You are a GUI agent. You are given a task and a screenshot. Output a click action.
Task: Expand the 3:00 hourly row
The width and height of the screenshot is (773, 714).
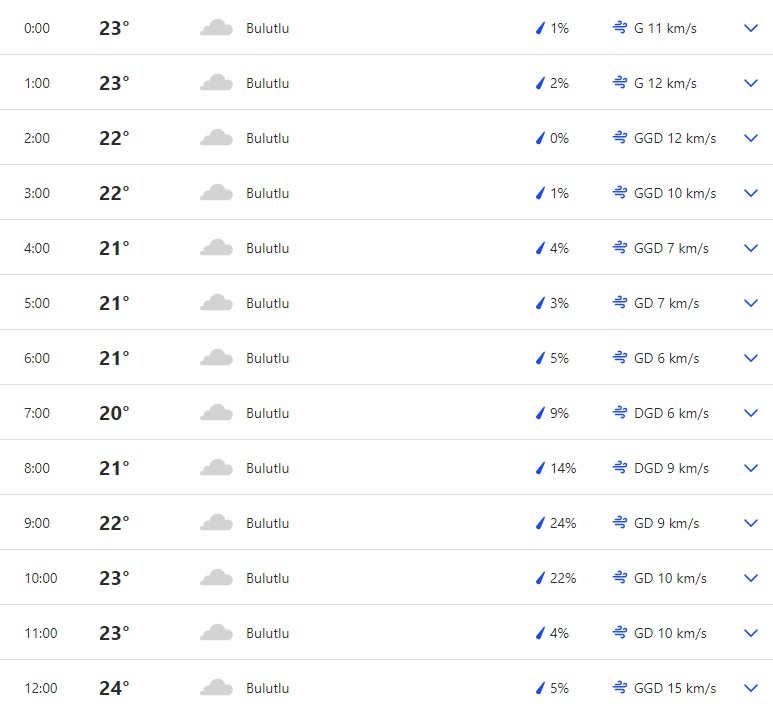(x=751, y=194)
